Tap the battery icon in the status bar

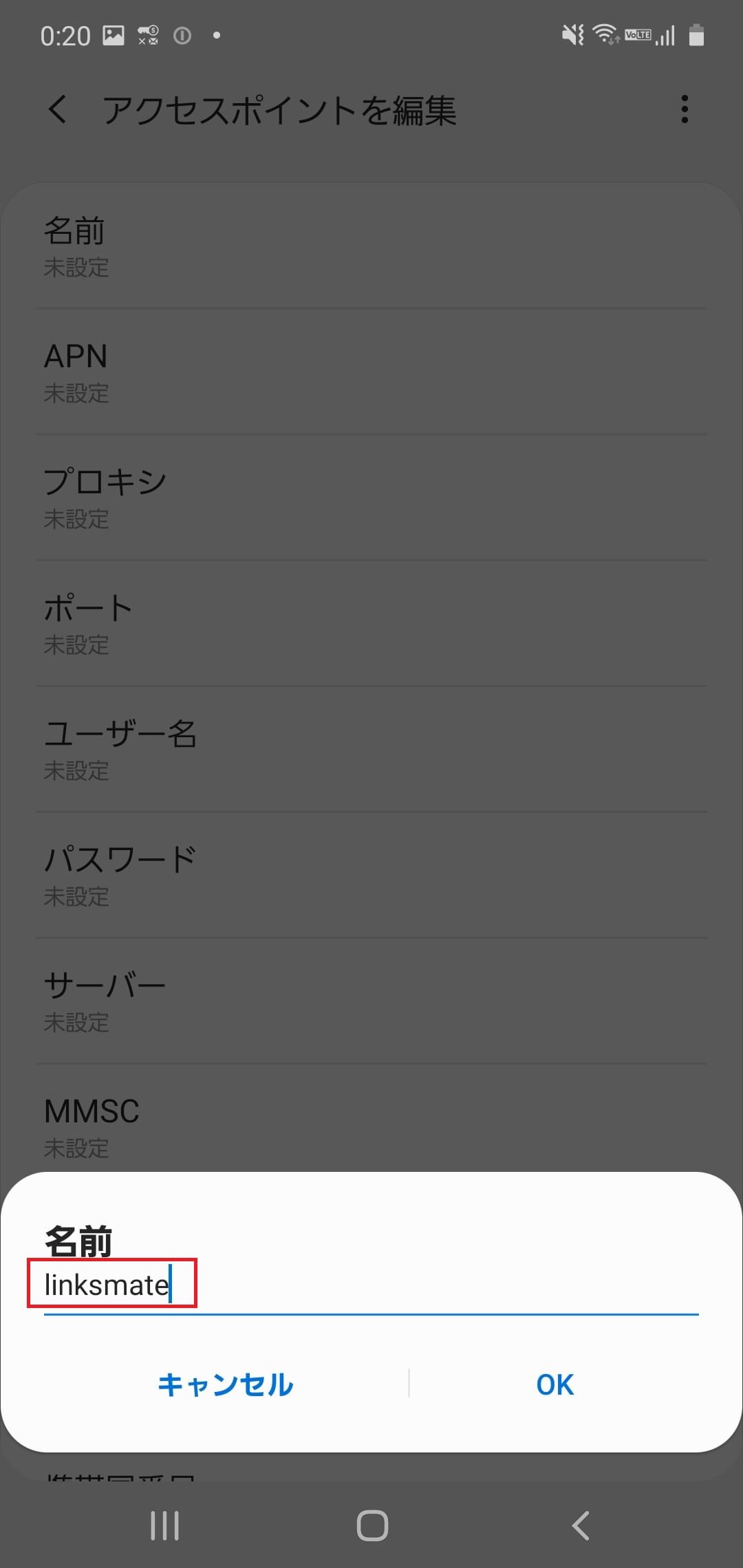click(696, 34)
